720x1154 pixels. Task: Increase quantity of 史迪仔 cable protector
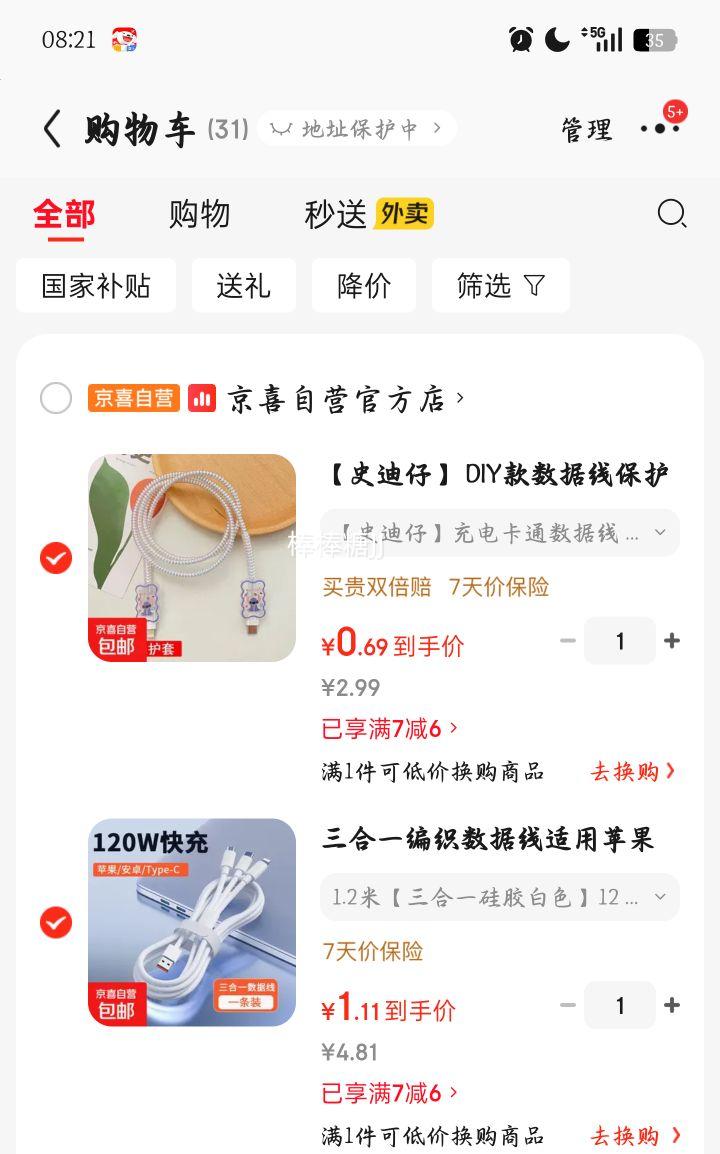(671, 641)
